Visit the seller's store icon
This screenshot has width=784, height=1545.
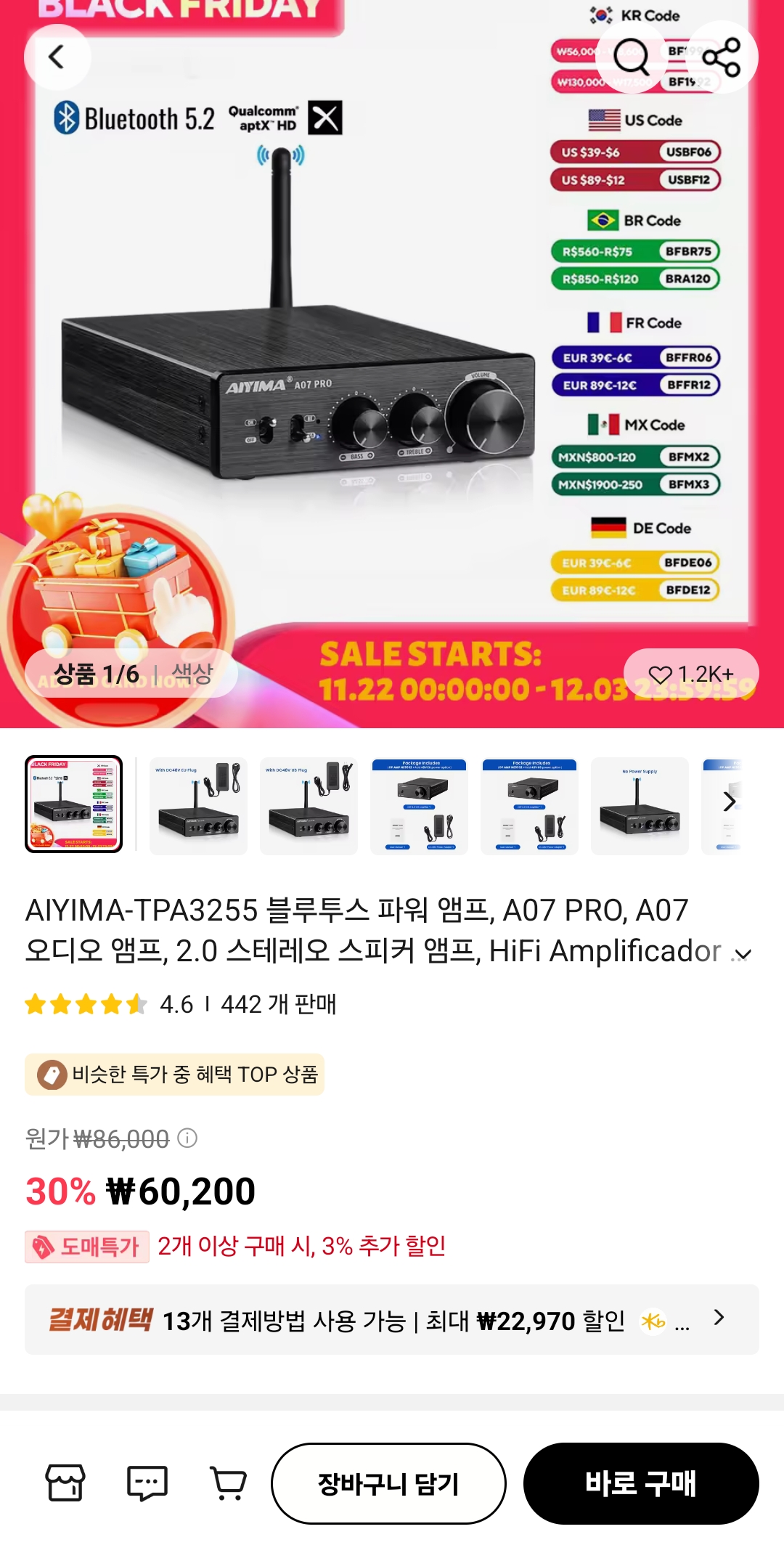[x=65, y=1483]
